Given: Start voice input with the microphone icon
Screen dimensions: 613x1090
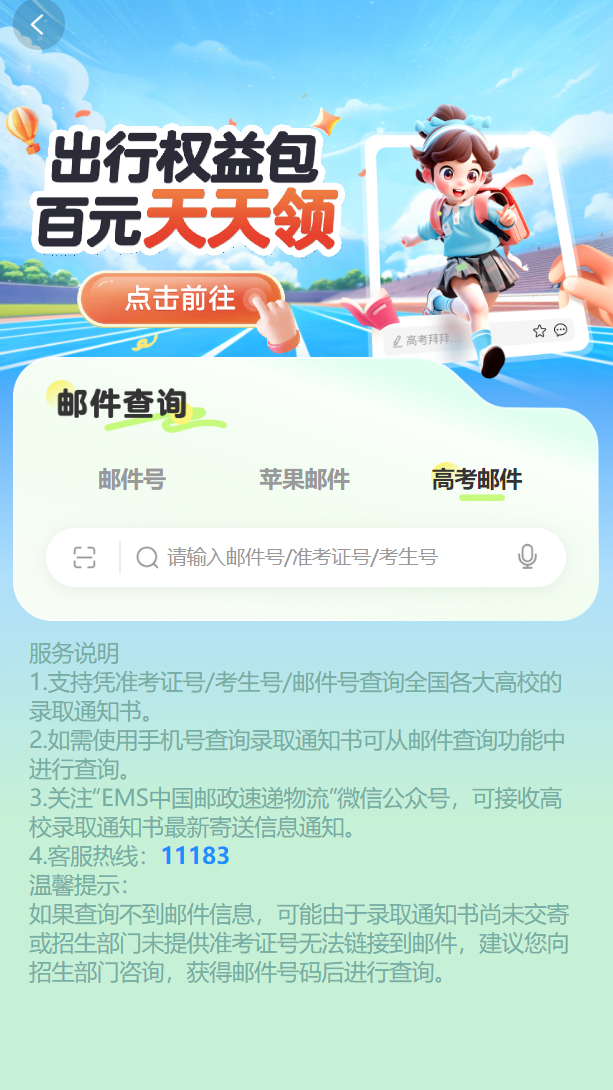Looking at the screenshot, I should (x=527, y=558).
